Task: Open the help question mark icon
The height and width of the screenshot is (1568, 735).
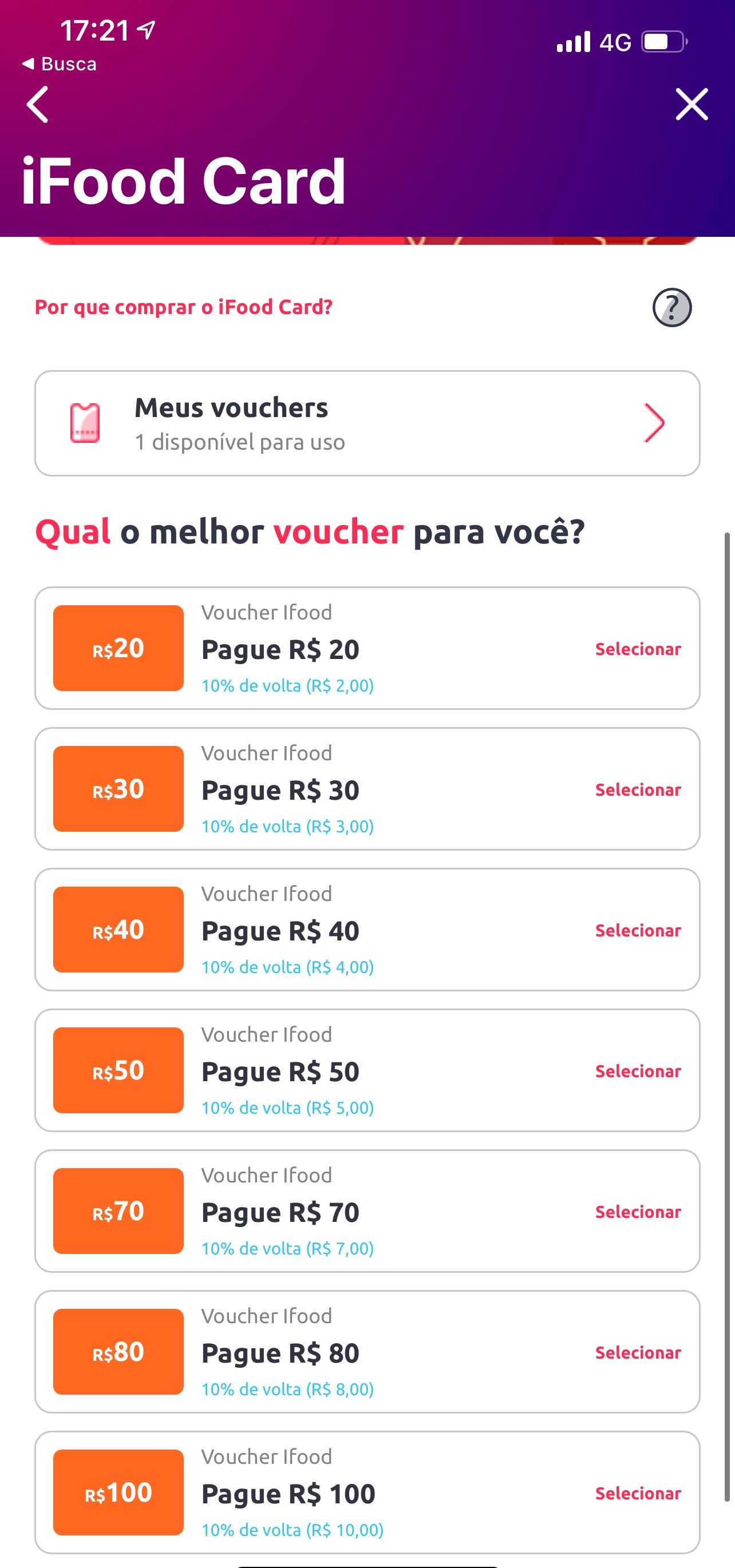Action: (672, 307)
